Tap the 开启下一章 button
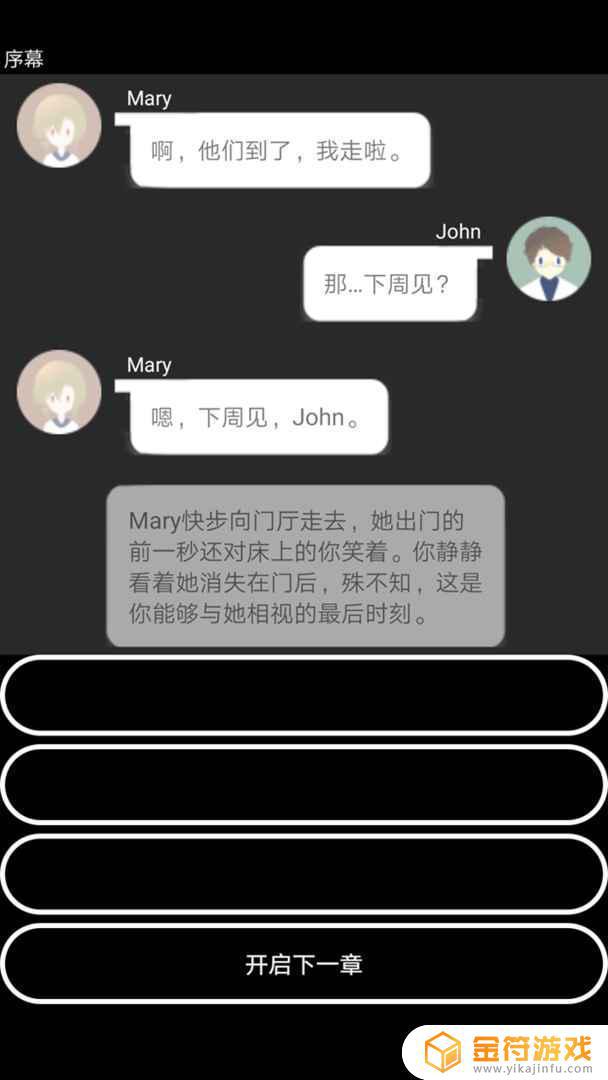608x1080 pixels. [x=304, y=964]
